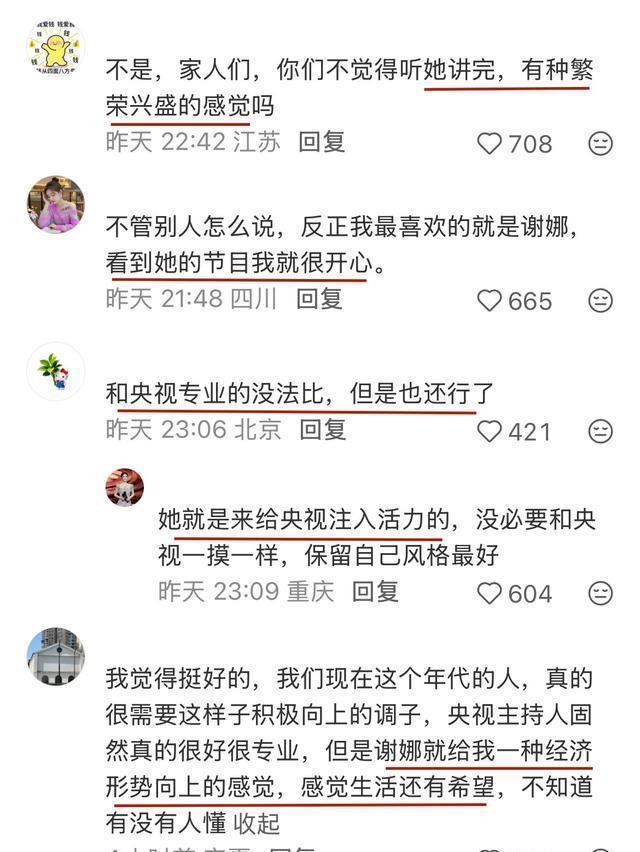Open the profile of the 四川 commenter

(55, 204)
